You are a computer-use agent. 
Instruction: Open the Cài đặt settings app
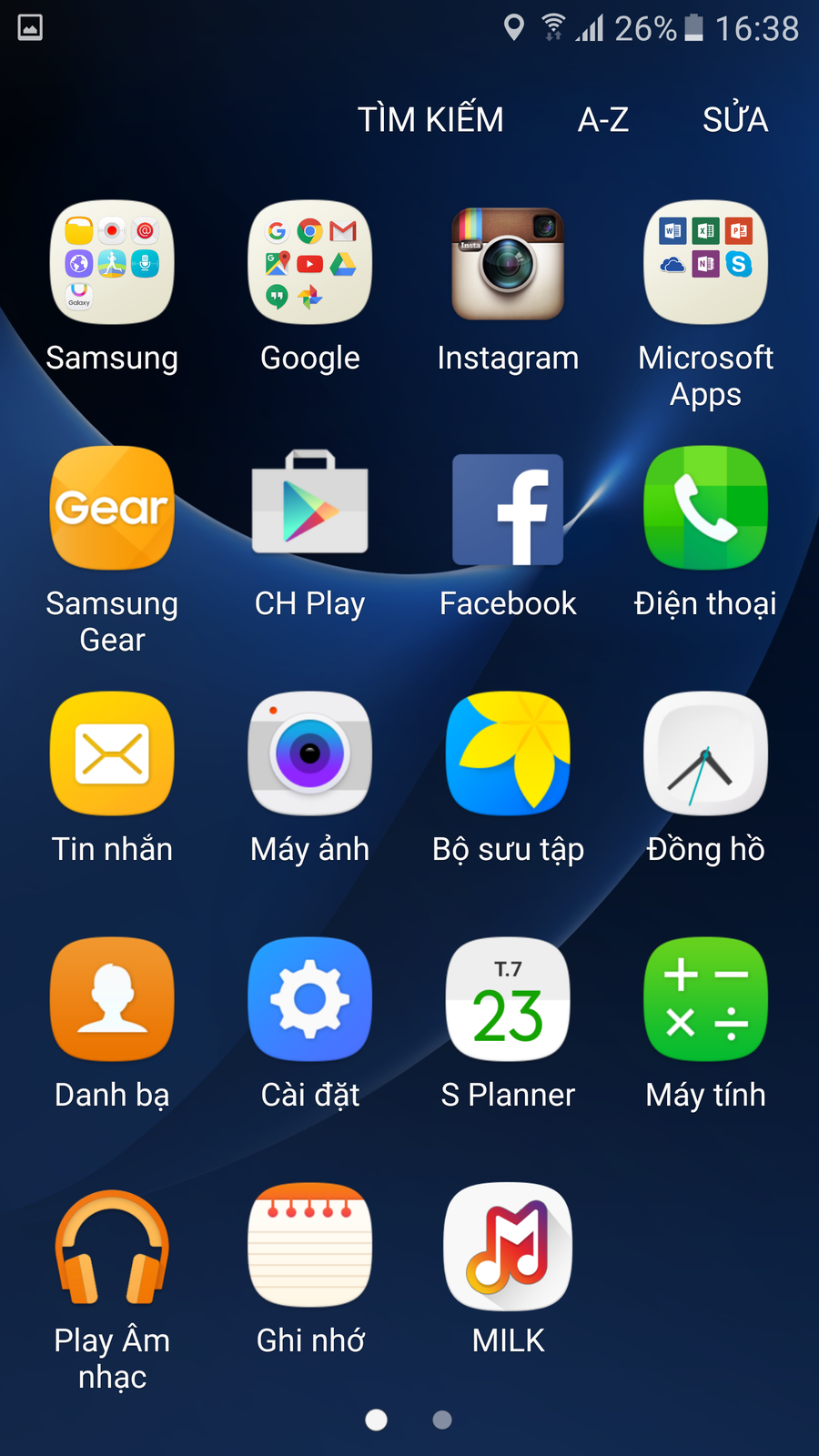[x=310, y=999]
